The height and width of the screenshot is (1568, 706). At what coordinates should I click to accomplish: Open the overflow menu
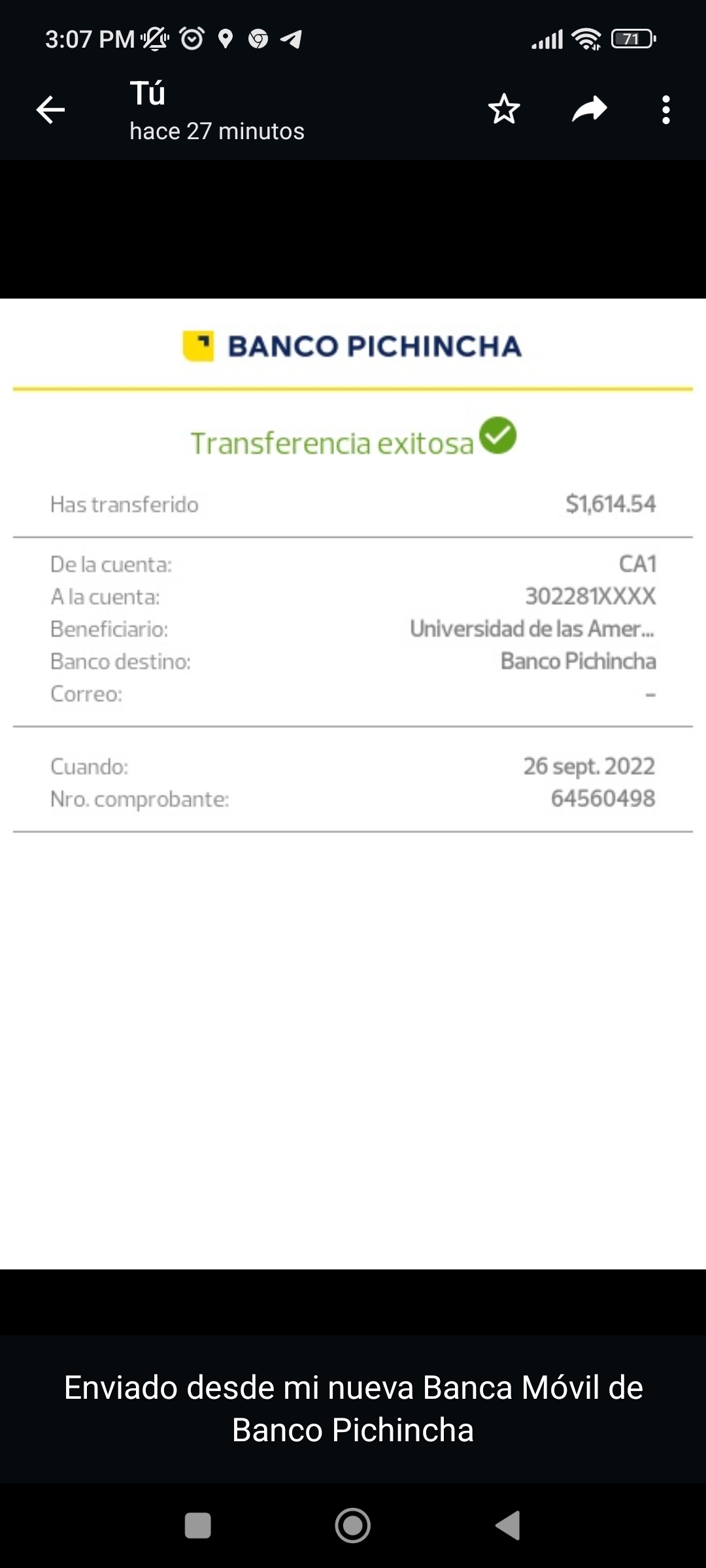point(665,110)
